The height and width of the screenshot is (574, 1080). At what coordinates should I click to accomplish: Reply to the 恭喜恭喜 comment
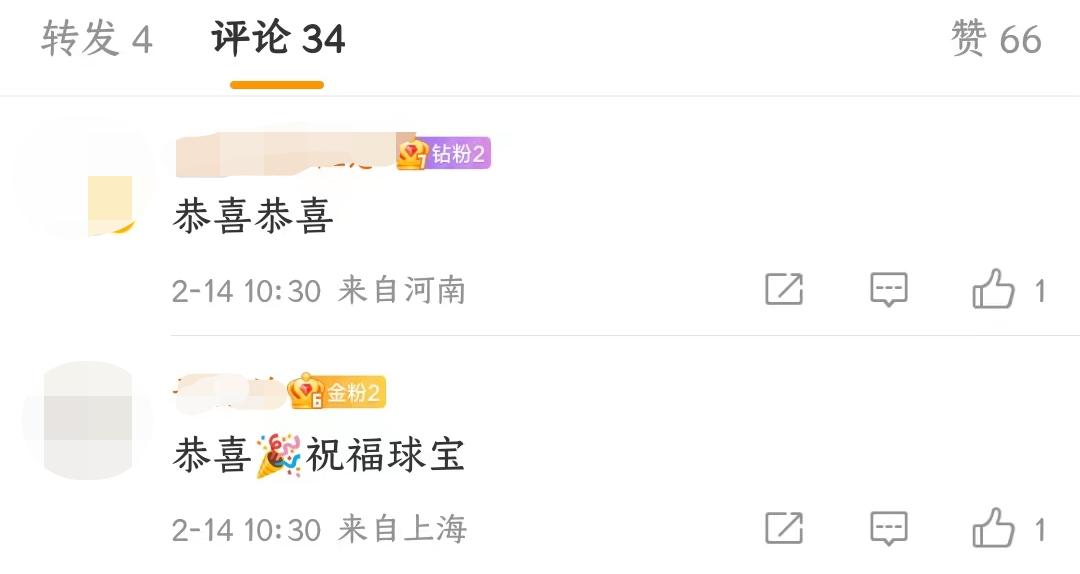[x=888, y=290]
